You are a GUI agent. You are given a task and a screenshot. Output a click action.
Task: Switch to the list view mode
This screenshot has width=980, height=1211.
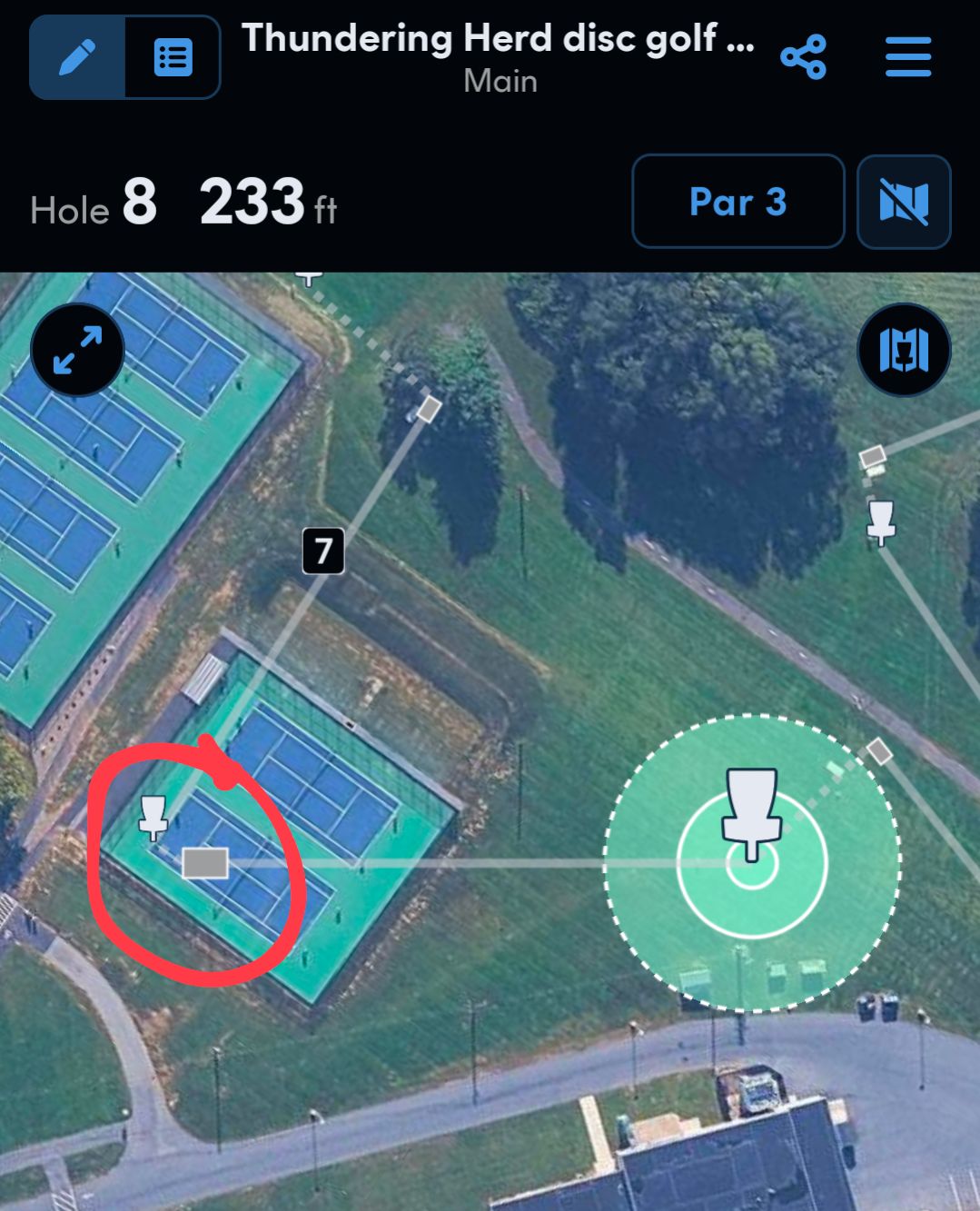(173, 58)
